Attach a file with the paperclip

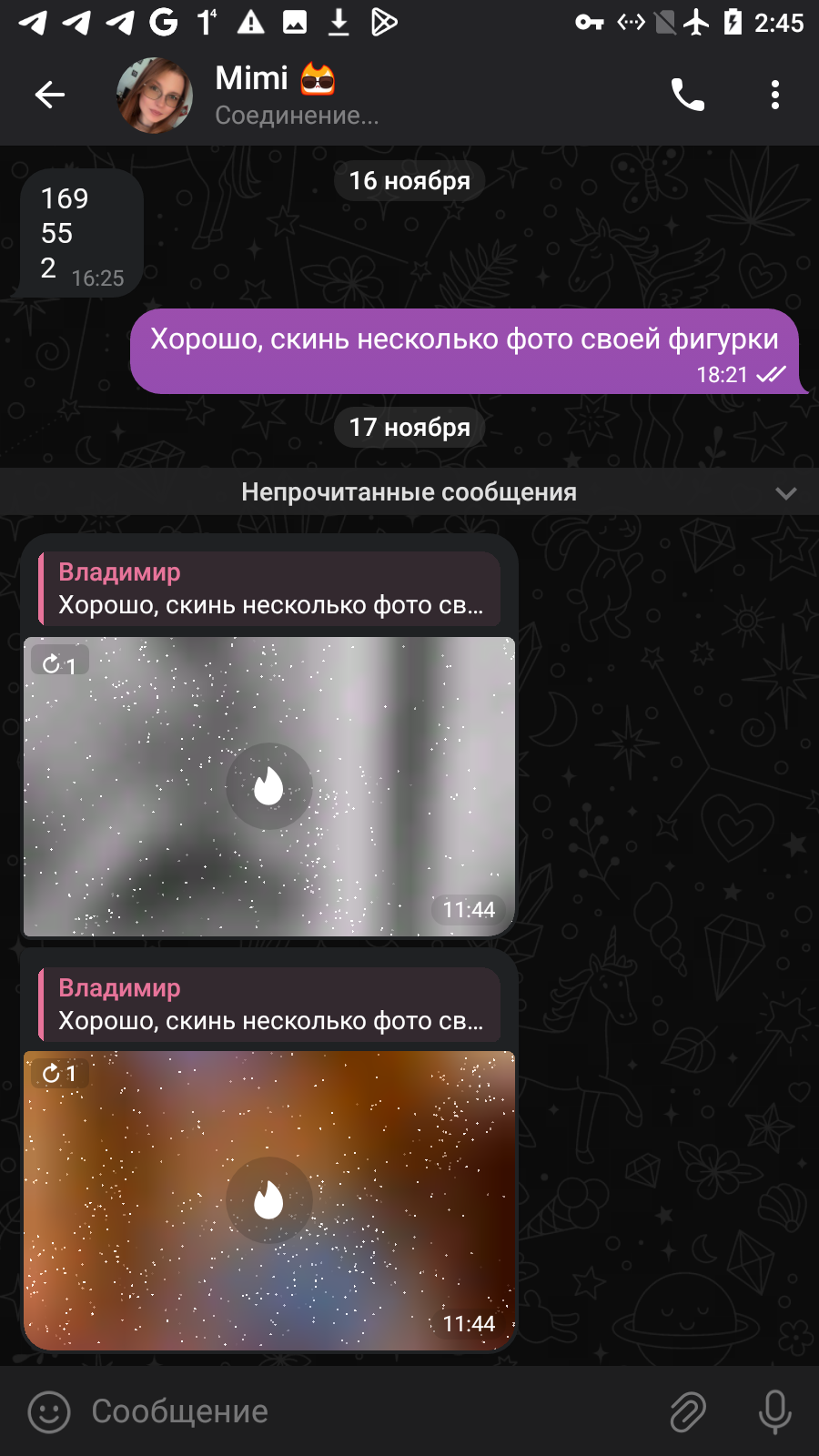click(688, 1412)
